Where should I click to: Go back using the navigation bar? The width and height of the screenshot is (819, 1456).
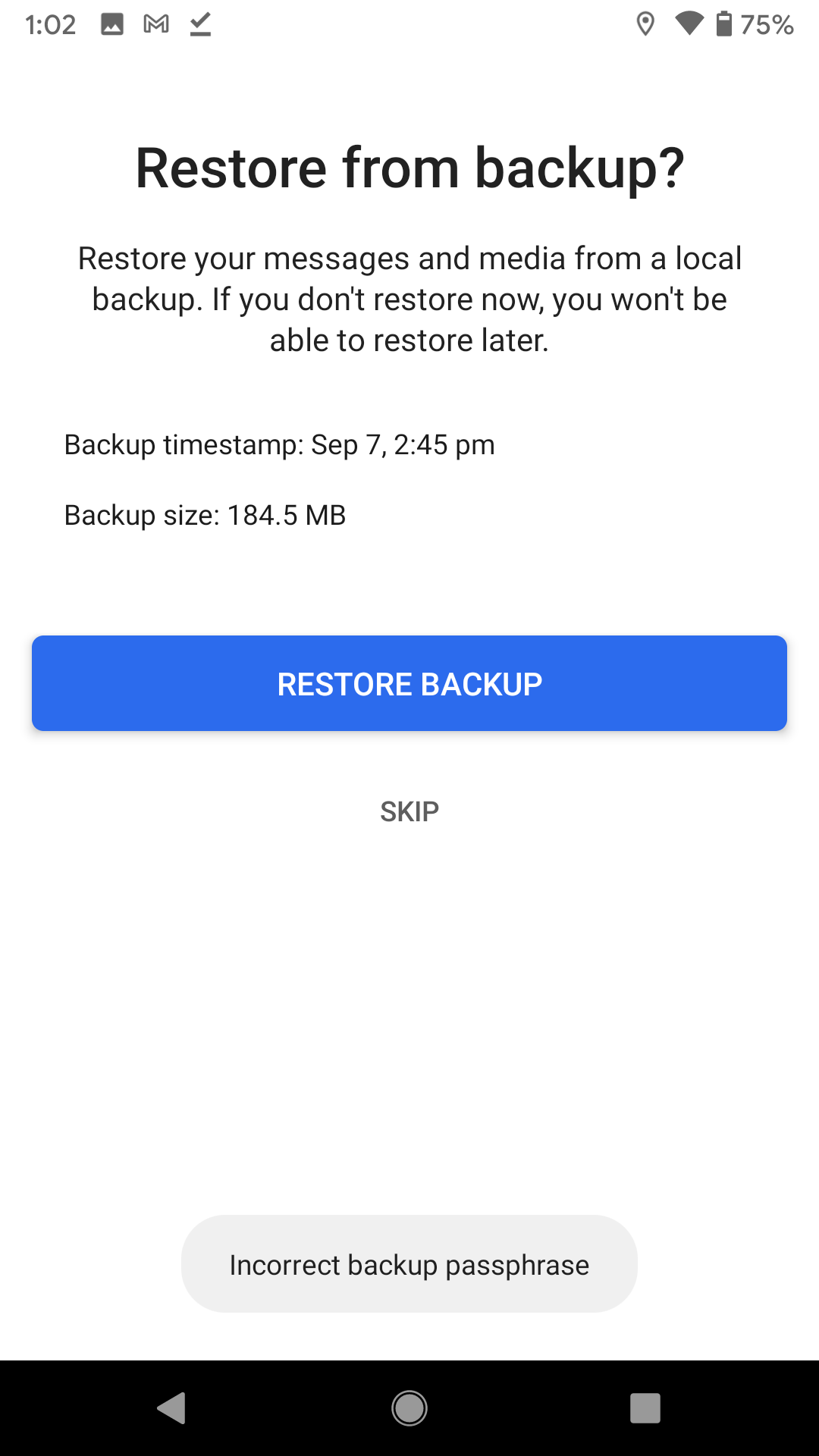[x=171, y=1408]
